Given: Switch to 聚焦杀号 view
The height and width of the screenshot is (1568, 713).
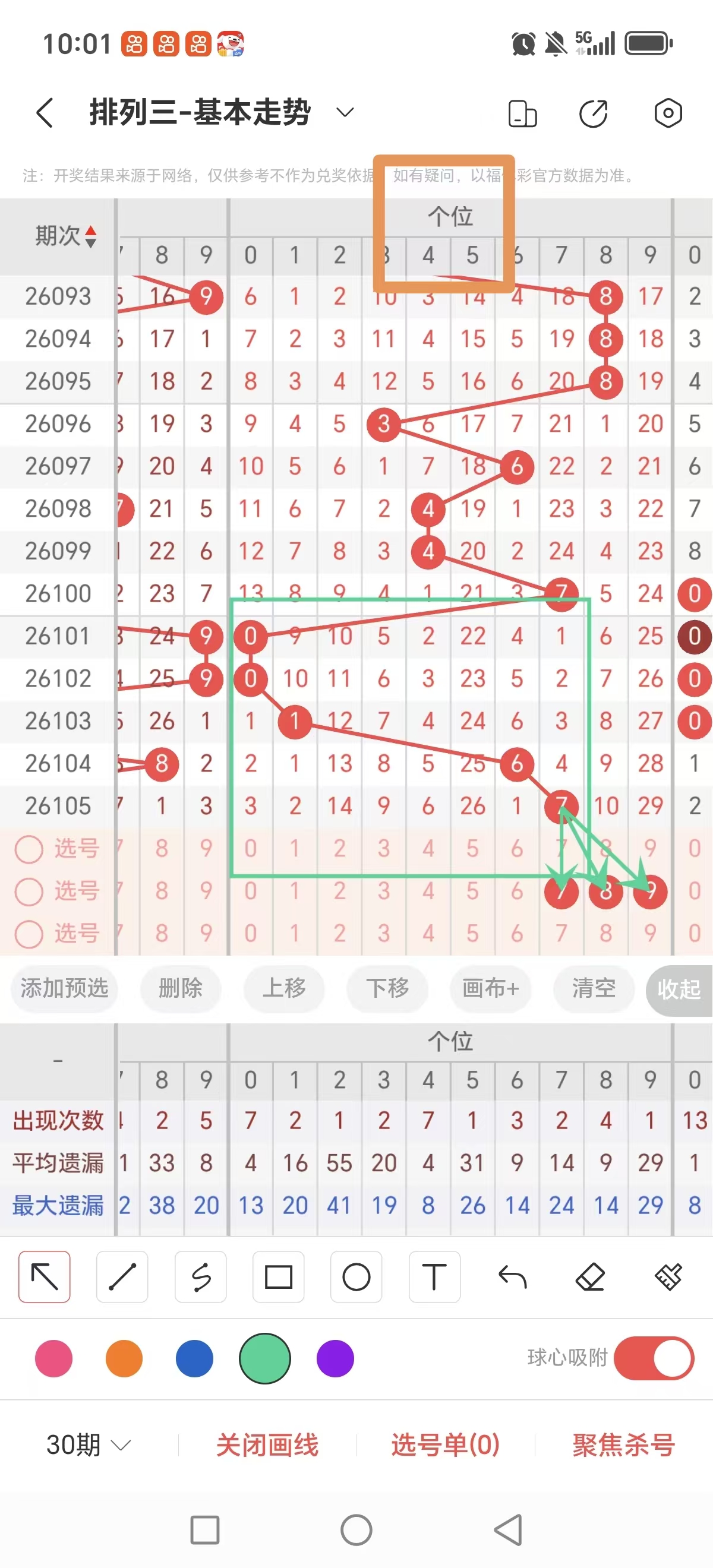Looking at the screenshot, I should 623,1444.
